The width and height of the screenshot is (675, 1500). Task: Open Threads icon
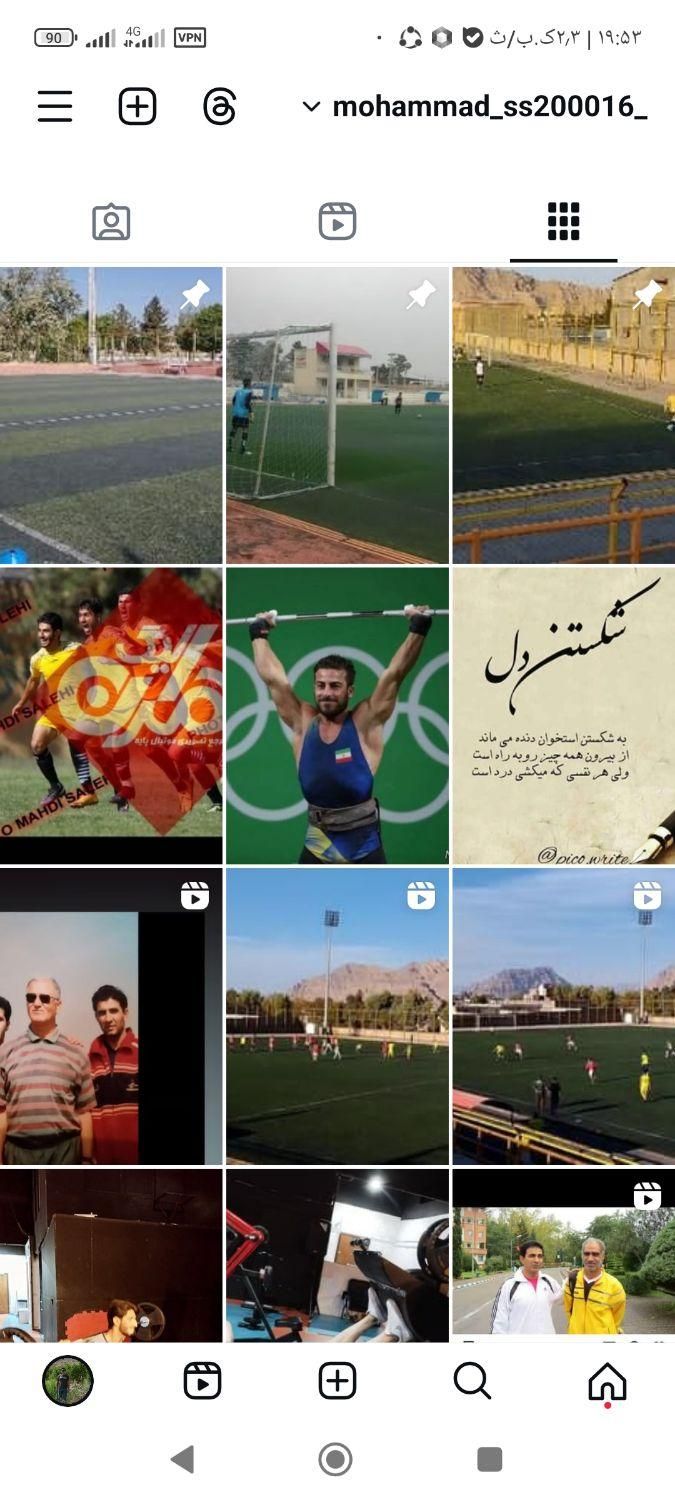pyautogui.click(x=219, y=106)
